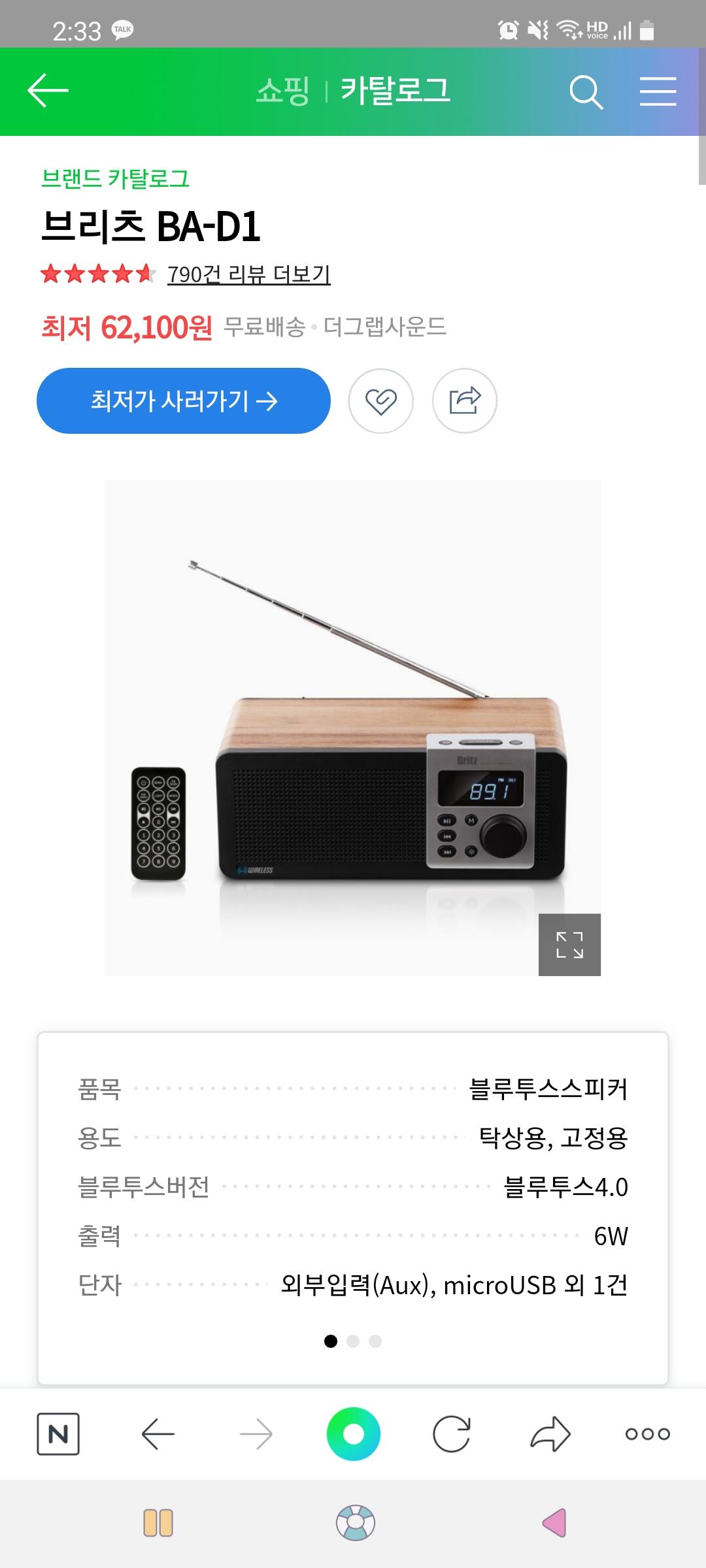Share page from the browser toolbar
This screenshot has width=706, height=1568.
[550, 1434]
